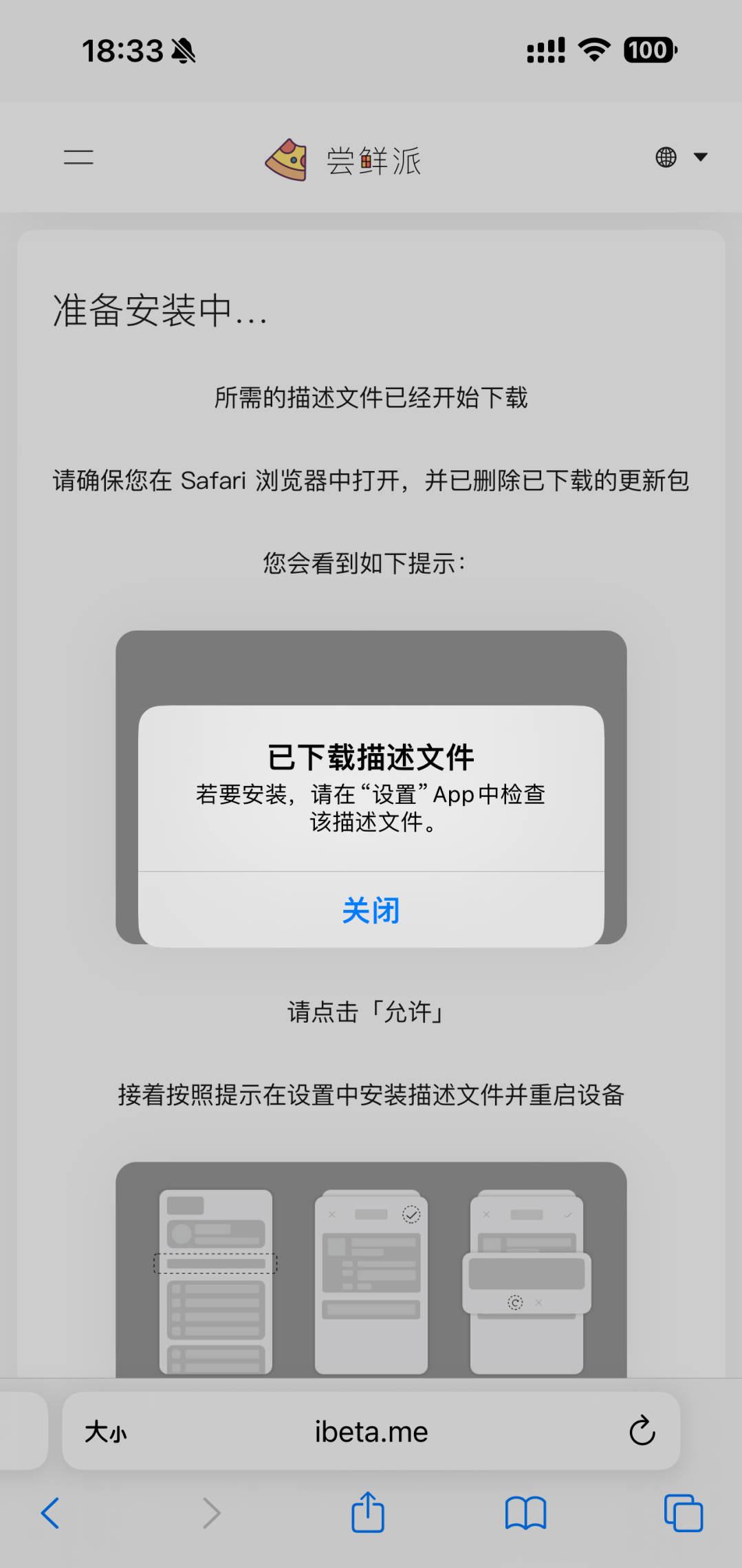
Task: Click the 尝鲜派 pizza logo
Action: click(x=290, y=158)
